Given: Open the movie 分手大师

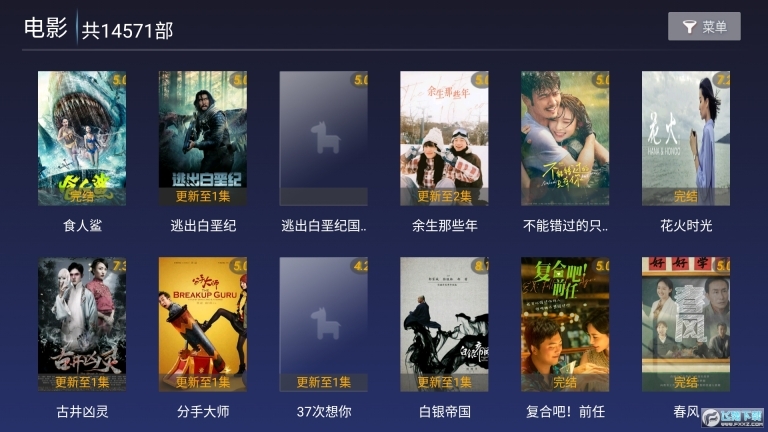Looking at the screenshot, I should 203,324.
